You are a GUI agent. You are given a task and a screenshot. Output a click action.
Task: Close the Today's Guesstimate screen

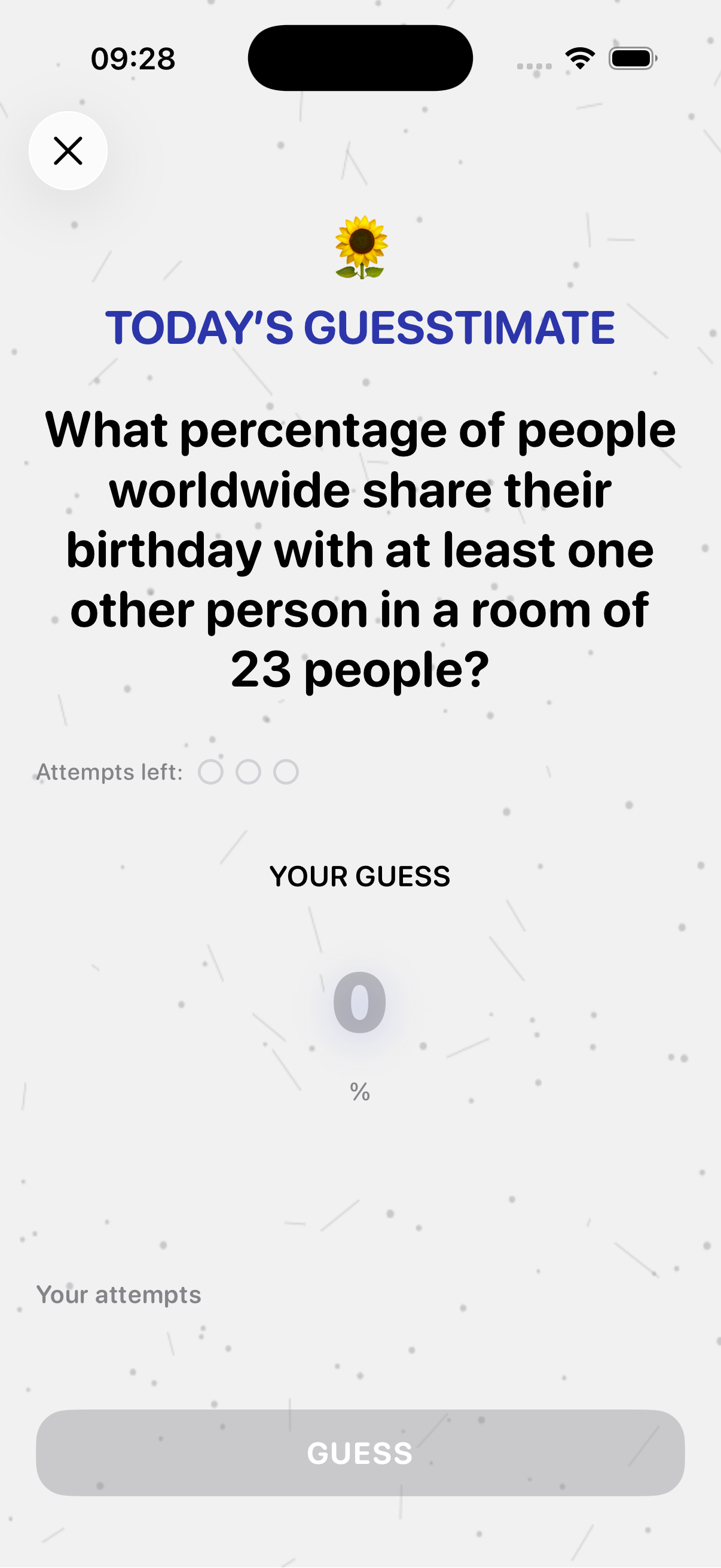(x=68, y=151)
